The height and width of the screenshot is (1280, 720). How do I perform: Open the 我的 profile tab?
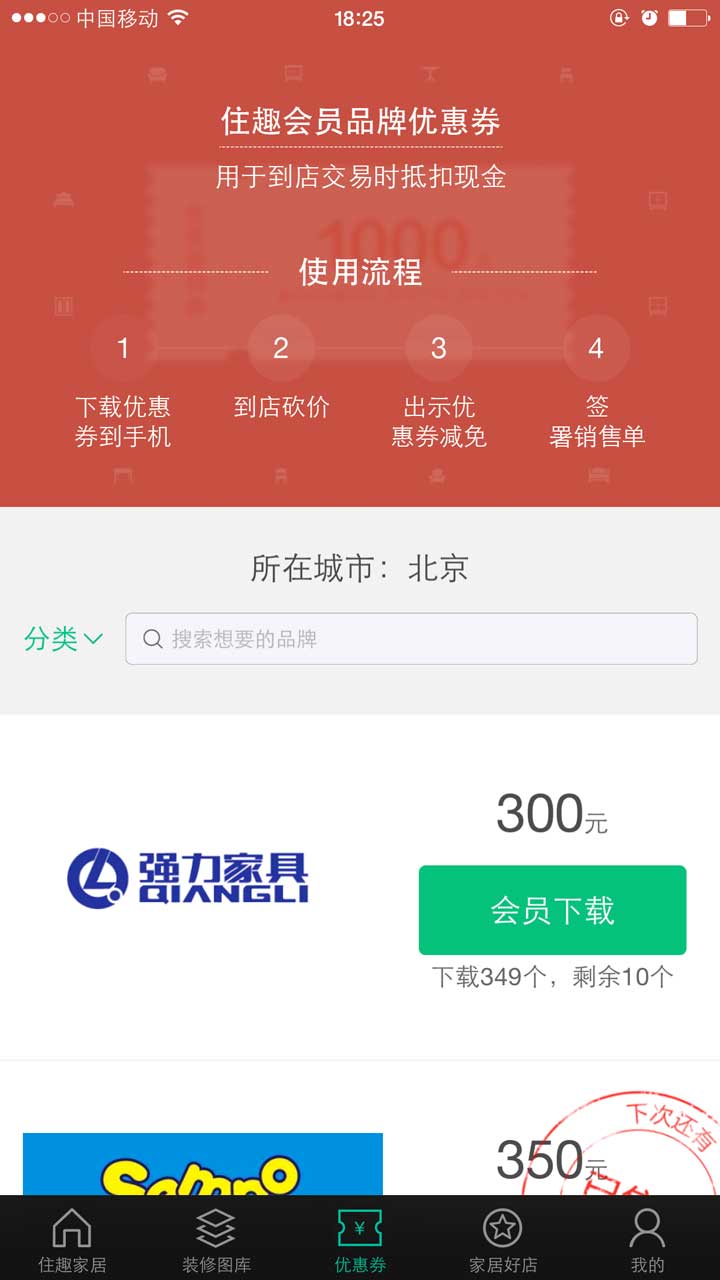pyautogui.click(x=647, y=1239)
